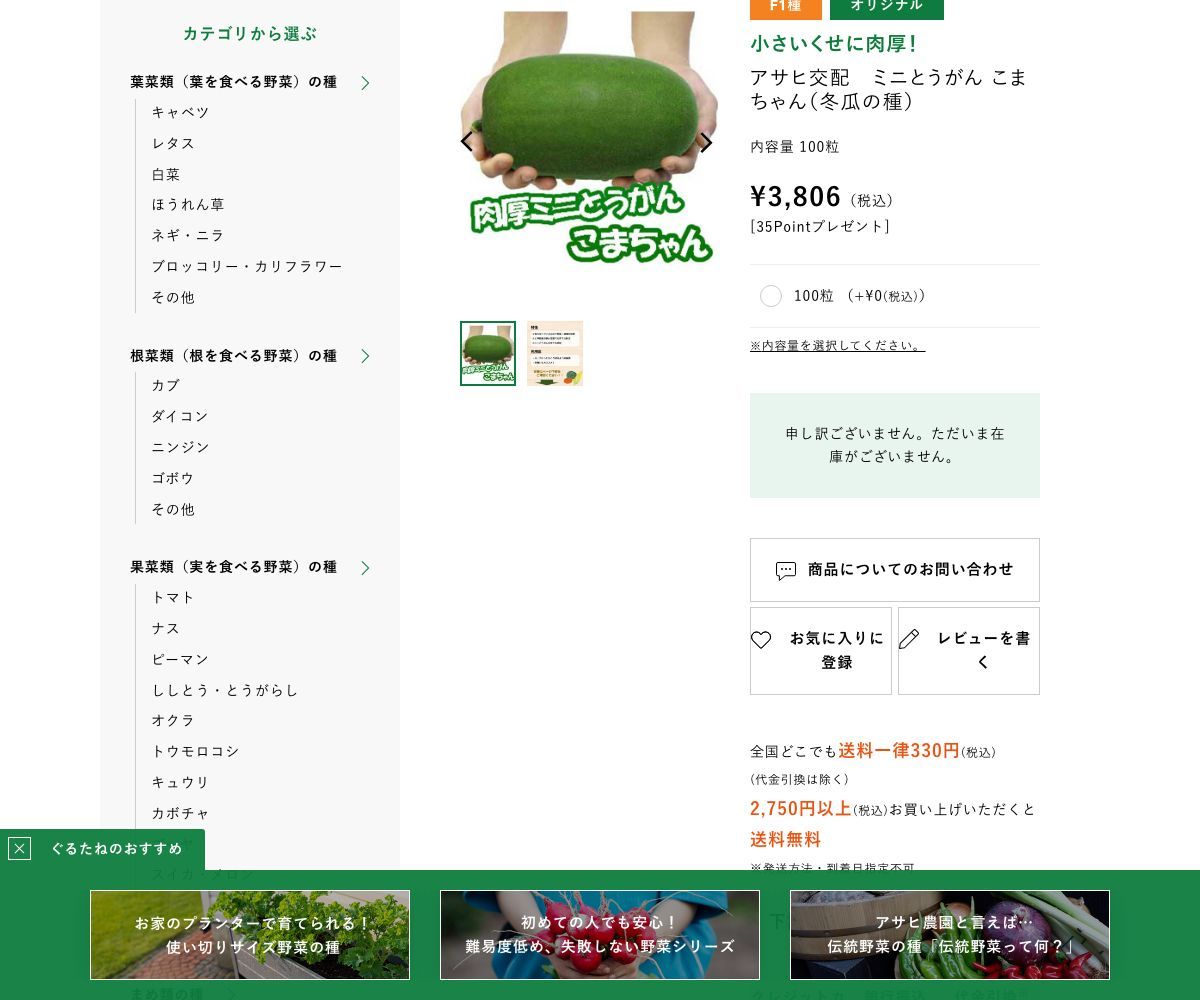This screenshot has width=1200, height=1000.
Task: Add item via お気に入りに登録
Action: [820, 650]
